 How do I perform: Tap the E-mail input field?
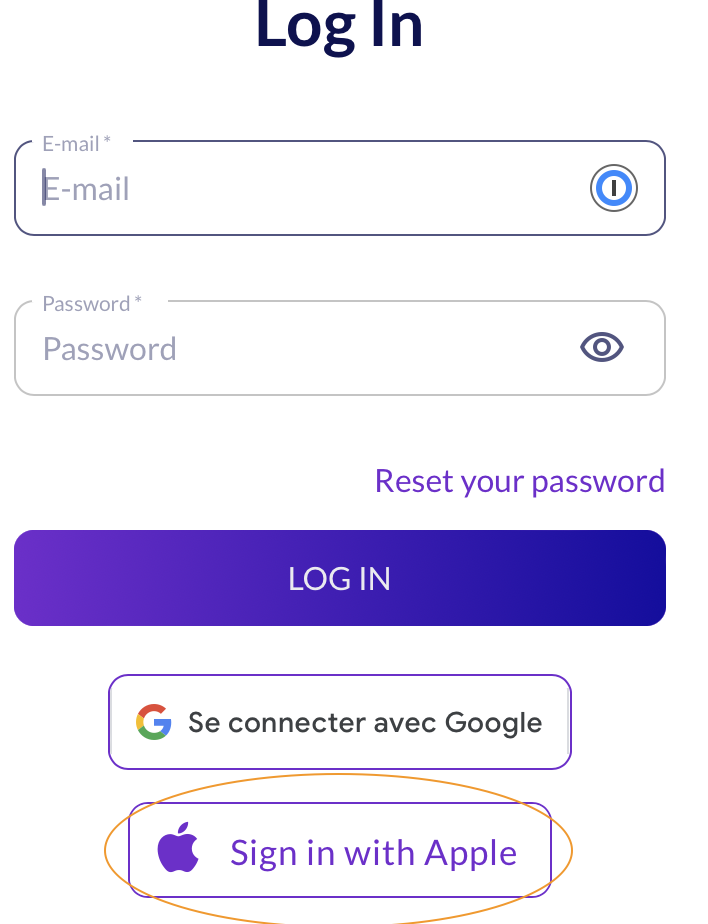(x=300, y=189)
